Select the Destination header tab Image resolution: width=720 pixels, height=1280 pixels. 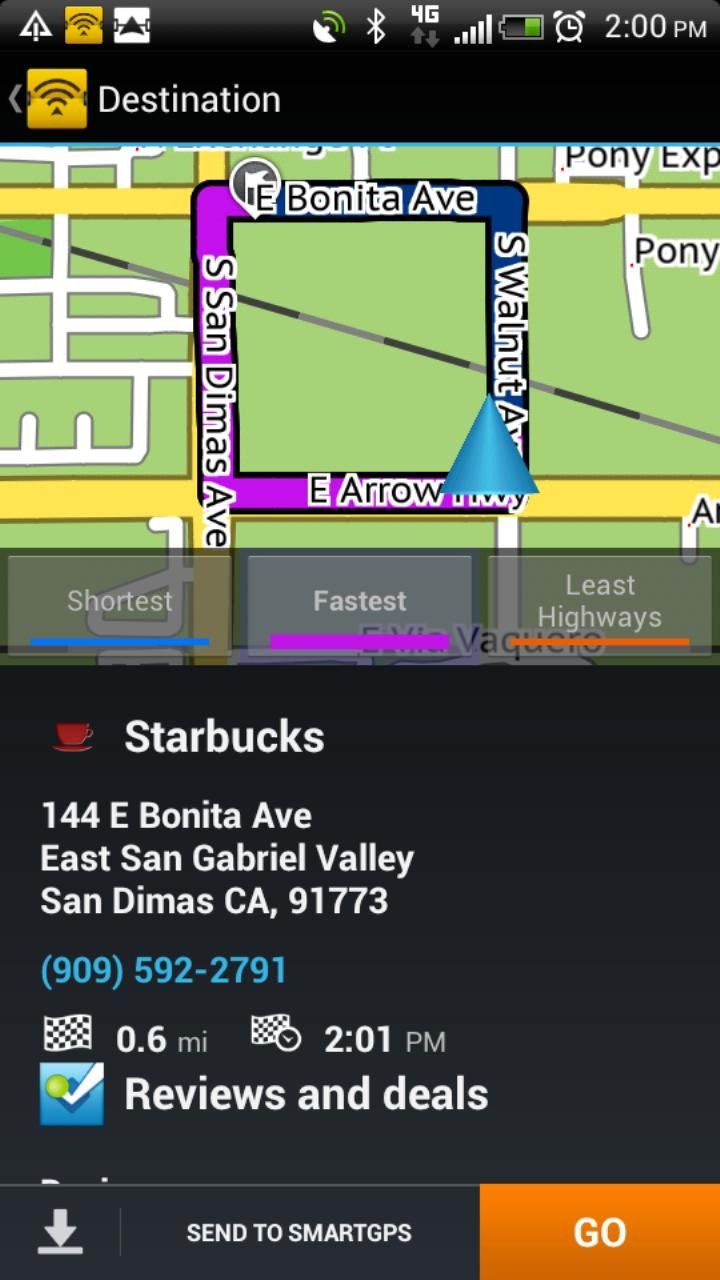[190, 98]
